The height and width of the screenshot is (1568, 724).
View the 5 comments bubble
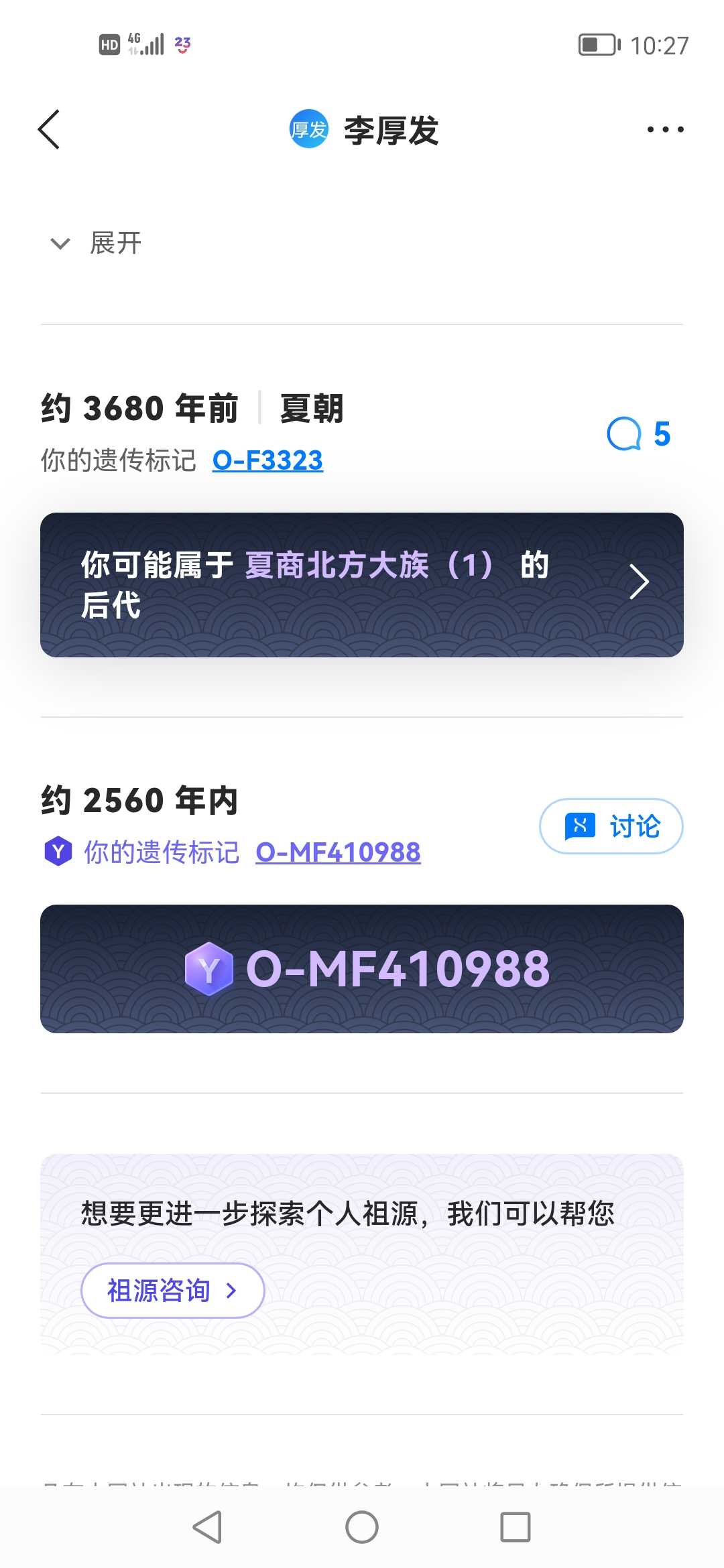638,434
